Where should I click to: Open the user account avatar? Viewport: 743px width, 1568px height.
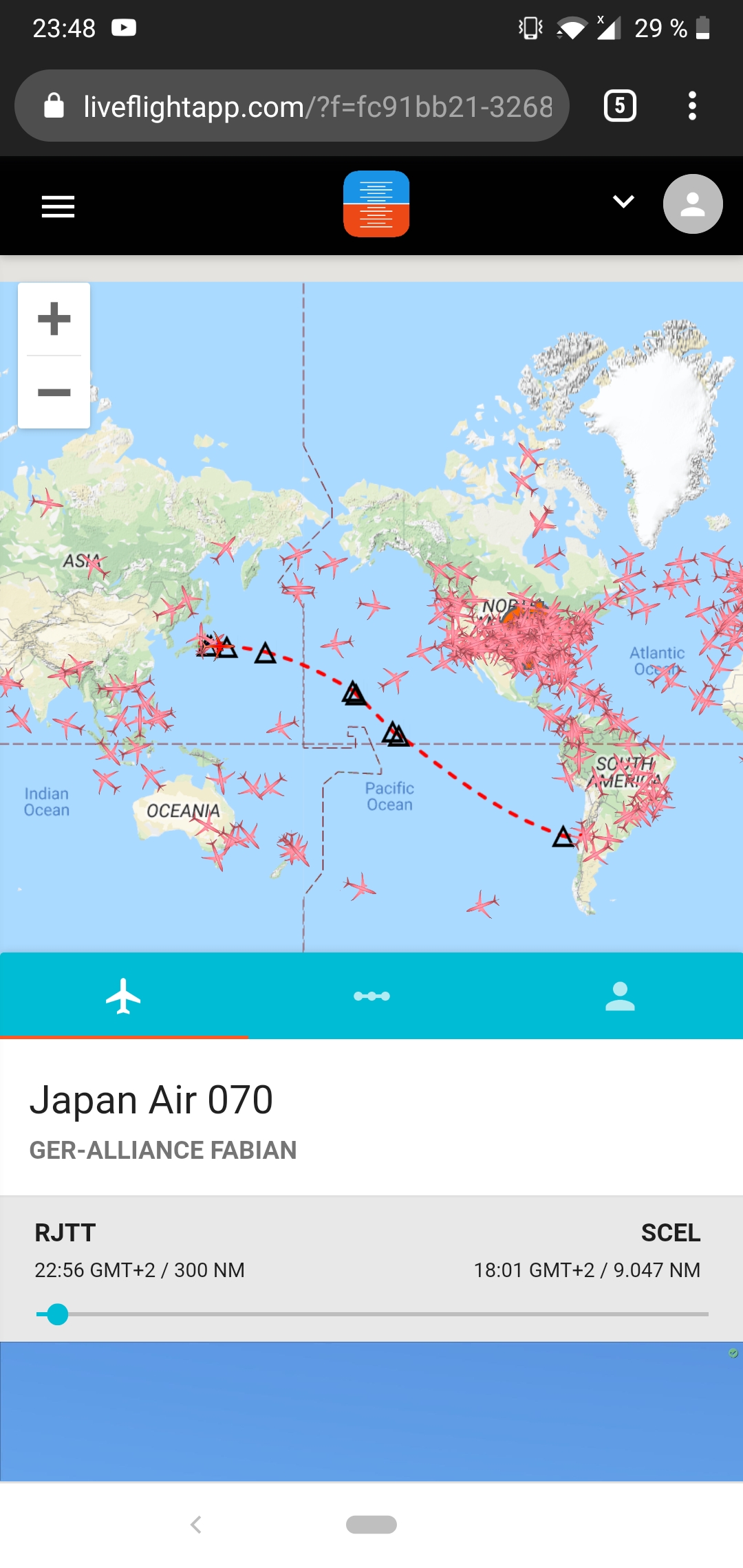pyautogui.click(x=692, y=204)
